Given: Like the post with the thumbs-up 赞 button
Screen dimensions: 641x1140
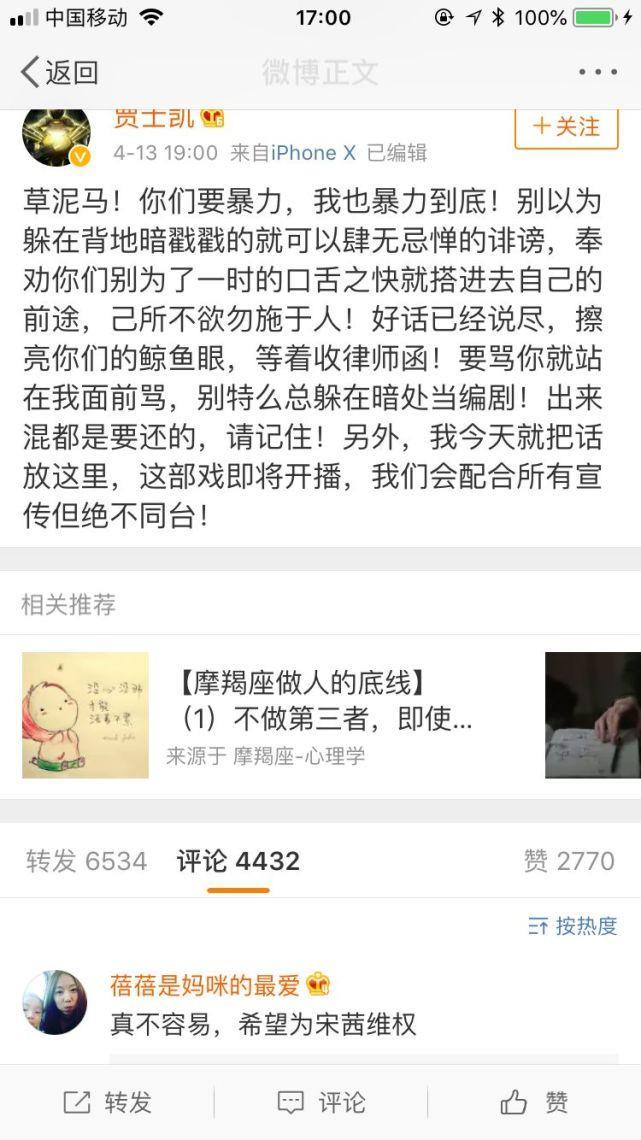Looking at the screenshot, I should 534,1102.
